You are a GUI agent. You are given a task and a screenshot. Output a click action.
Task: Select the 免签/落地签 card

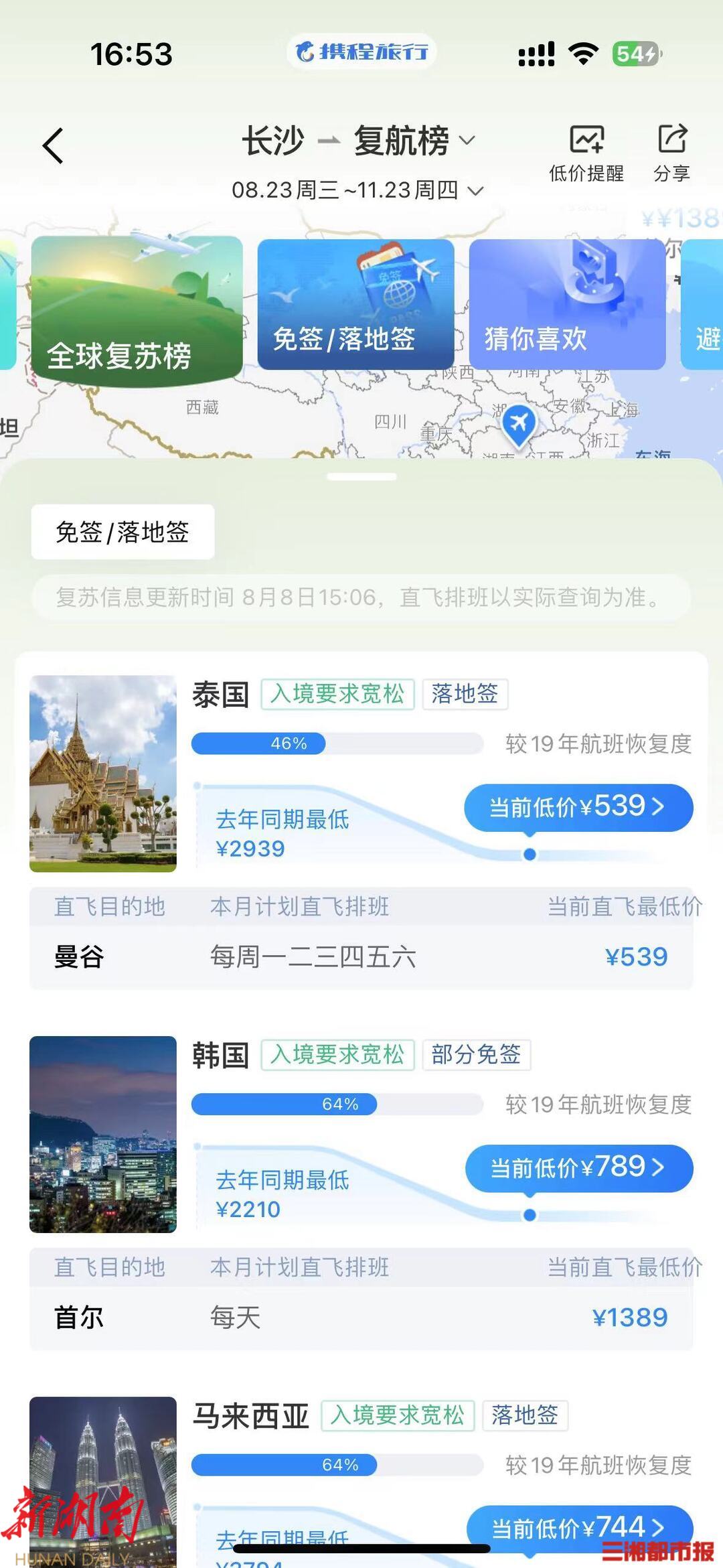point(355,305)
